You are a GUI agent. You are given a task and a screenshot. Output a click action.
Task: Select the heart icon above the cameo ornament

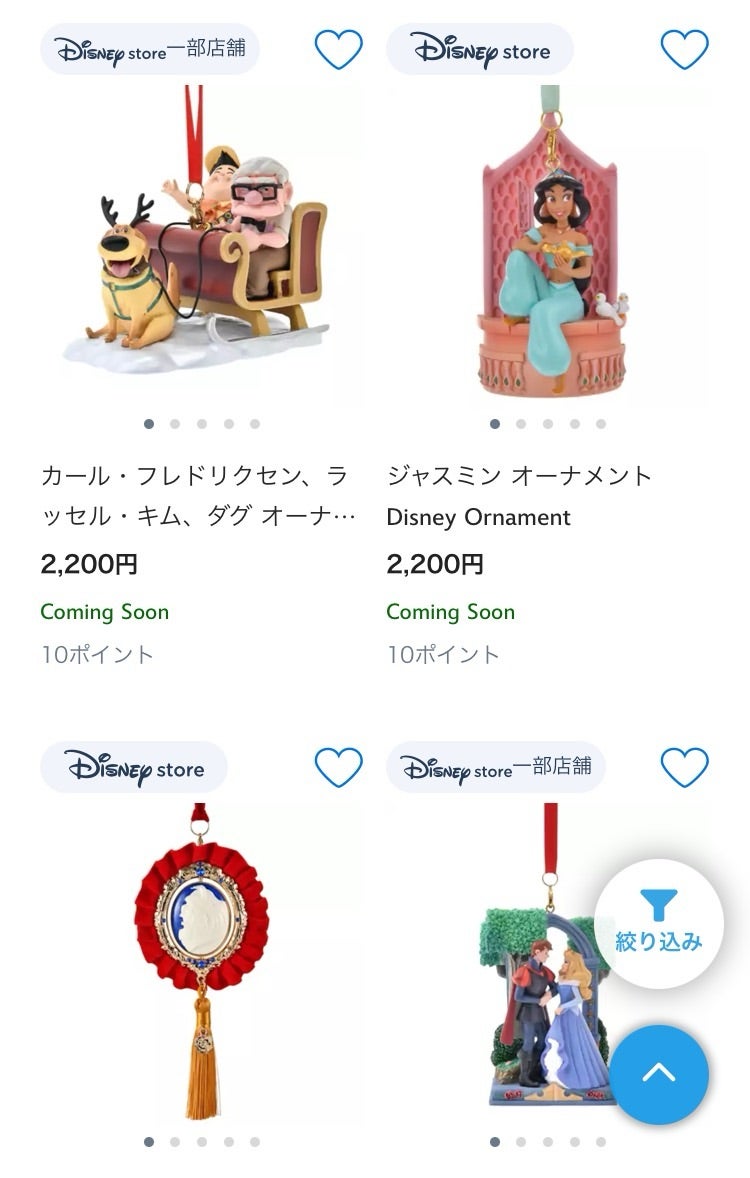(x=338, y=768)
